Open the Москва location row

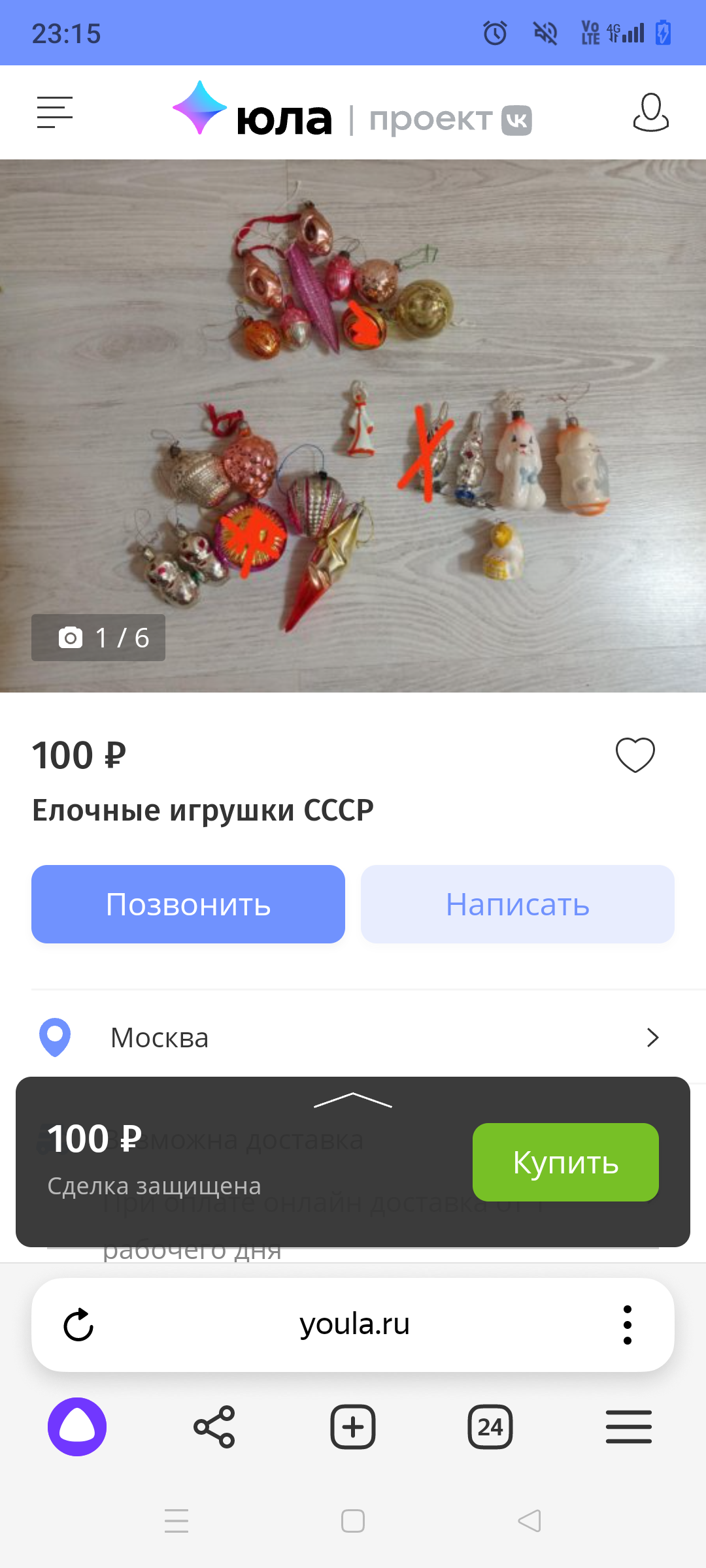click(x=353, y=1037)
